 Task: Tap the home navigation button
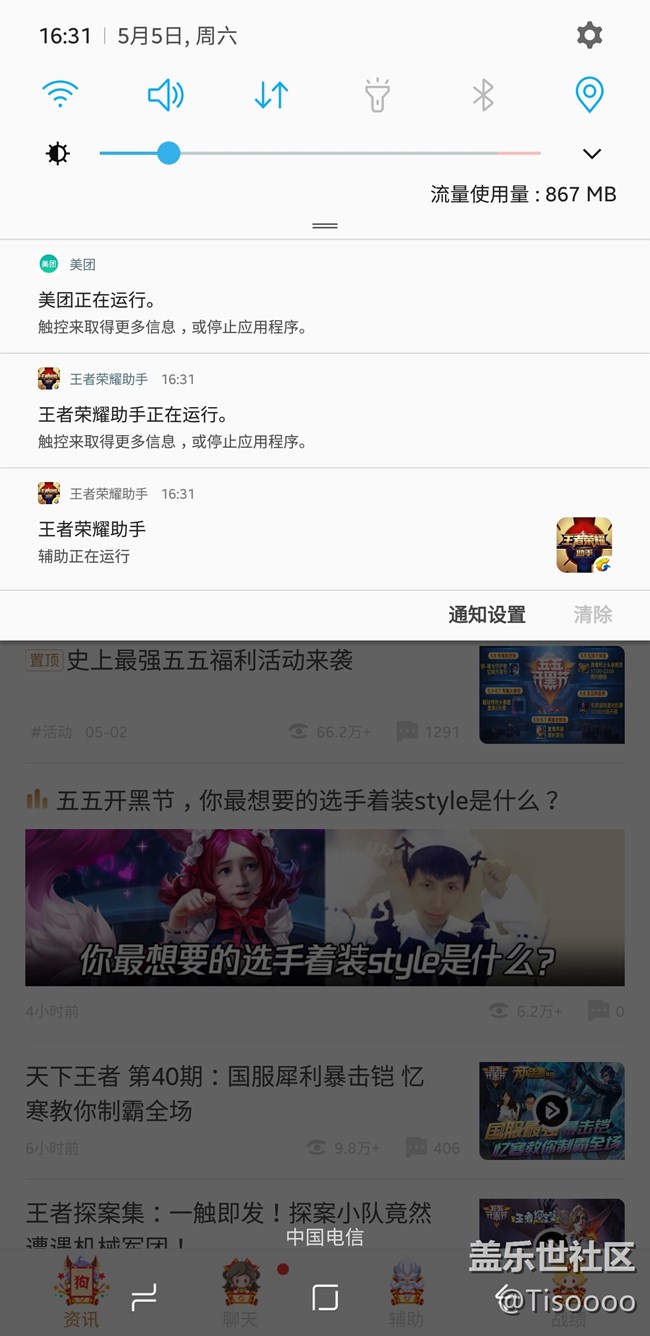point(325,1298)
